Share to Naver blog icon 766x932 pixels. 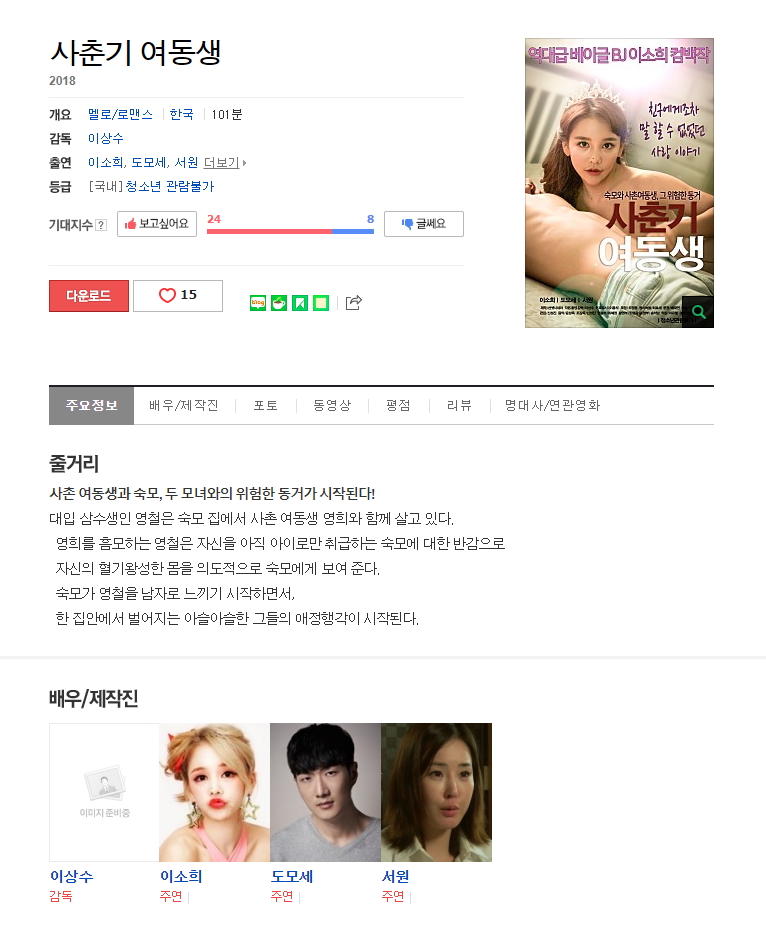pyautogui.click(x=258, y=303)
